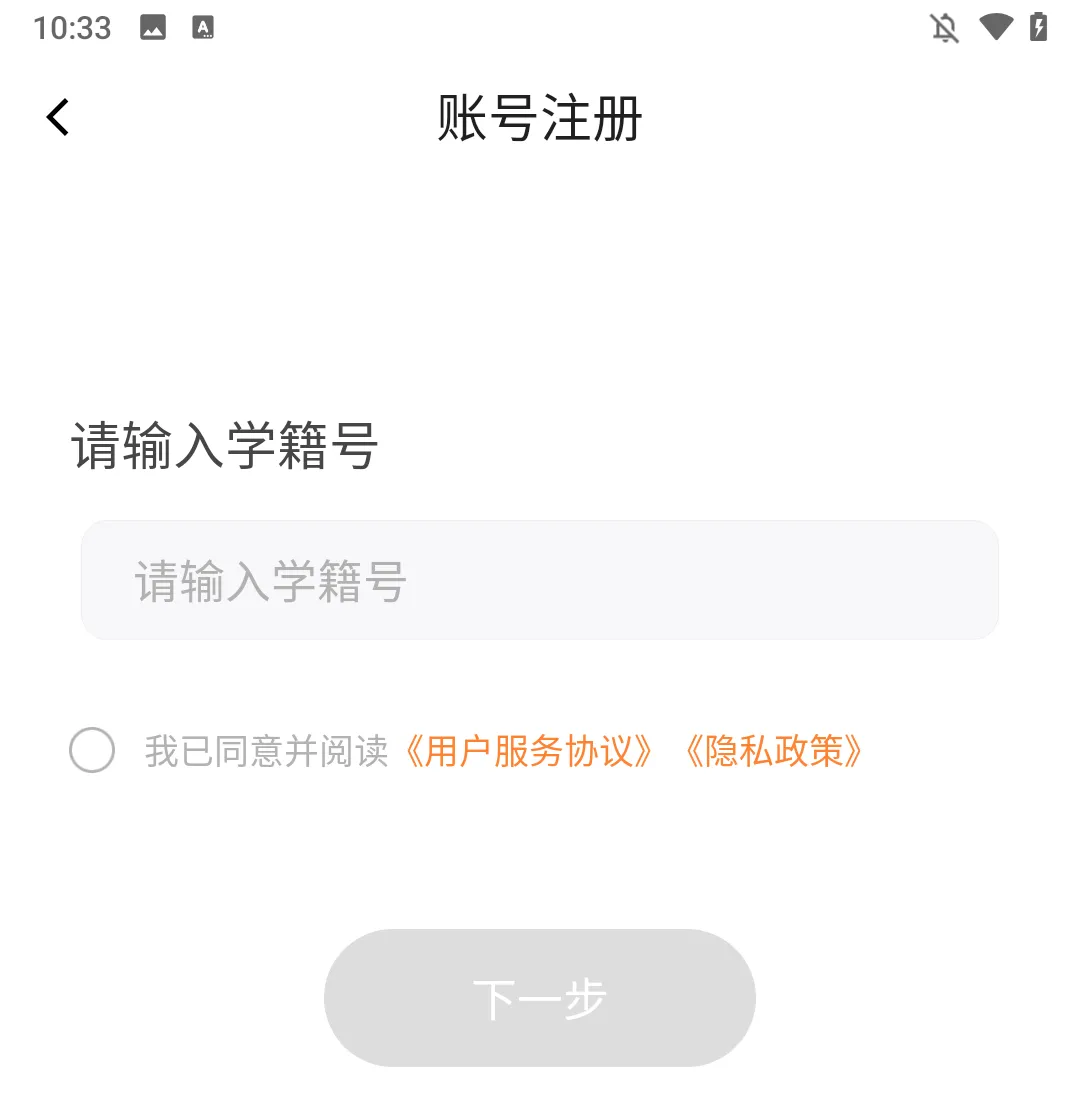
Task: Select the back chevron at top left
Action: pos(57,116)
